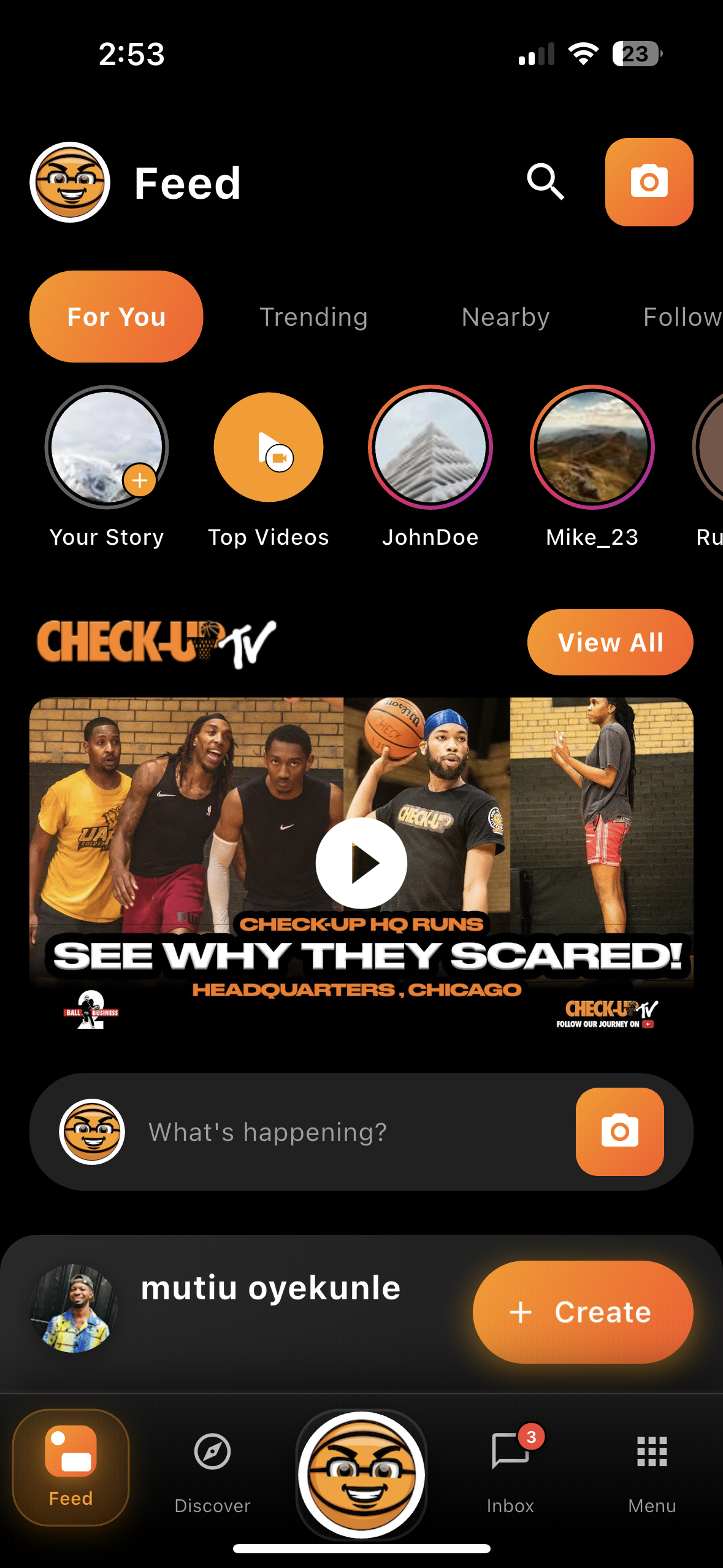Screen dimensions: 723x1568
Task: Switch to the Trending tab
Action: 313,317
